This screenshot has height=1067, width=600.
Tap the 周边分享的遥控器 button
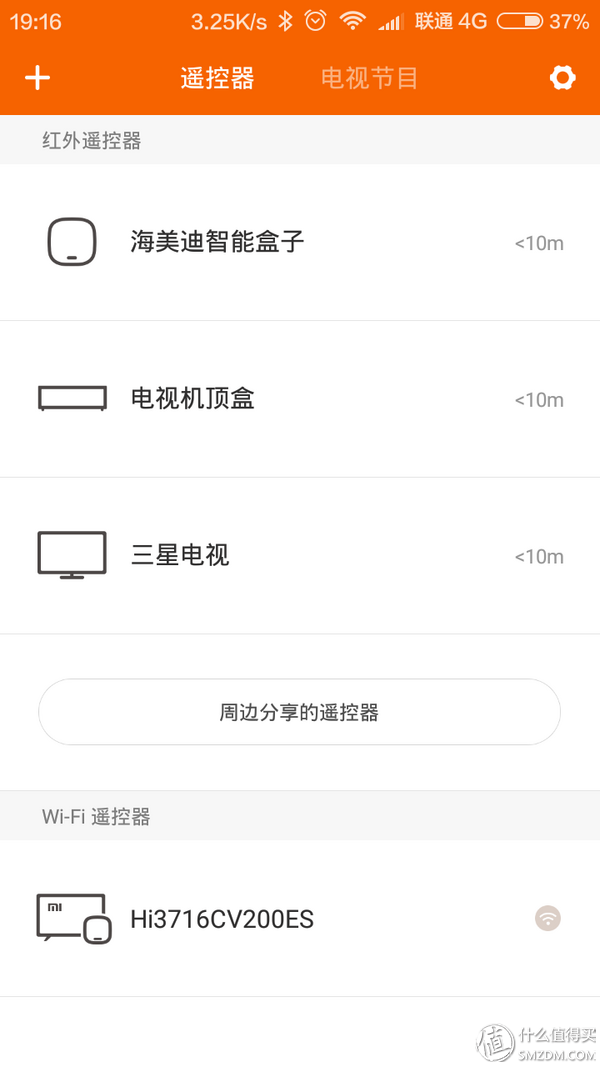click(x=299, y=712)
